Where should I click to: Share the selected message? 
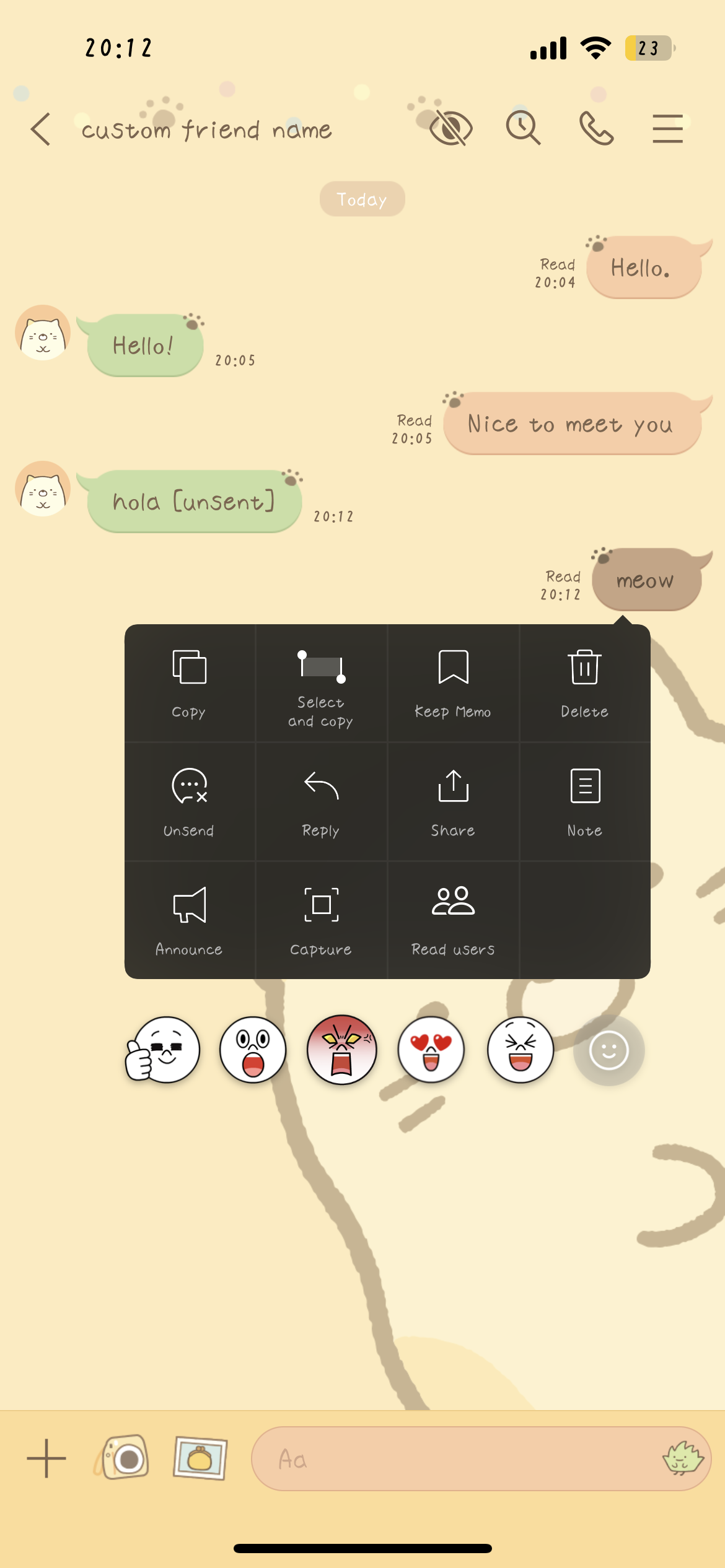pyautogui.click(x=453, y=802)
